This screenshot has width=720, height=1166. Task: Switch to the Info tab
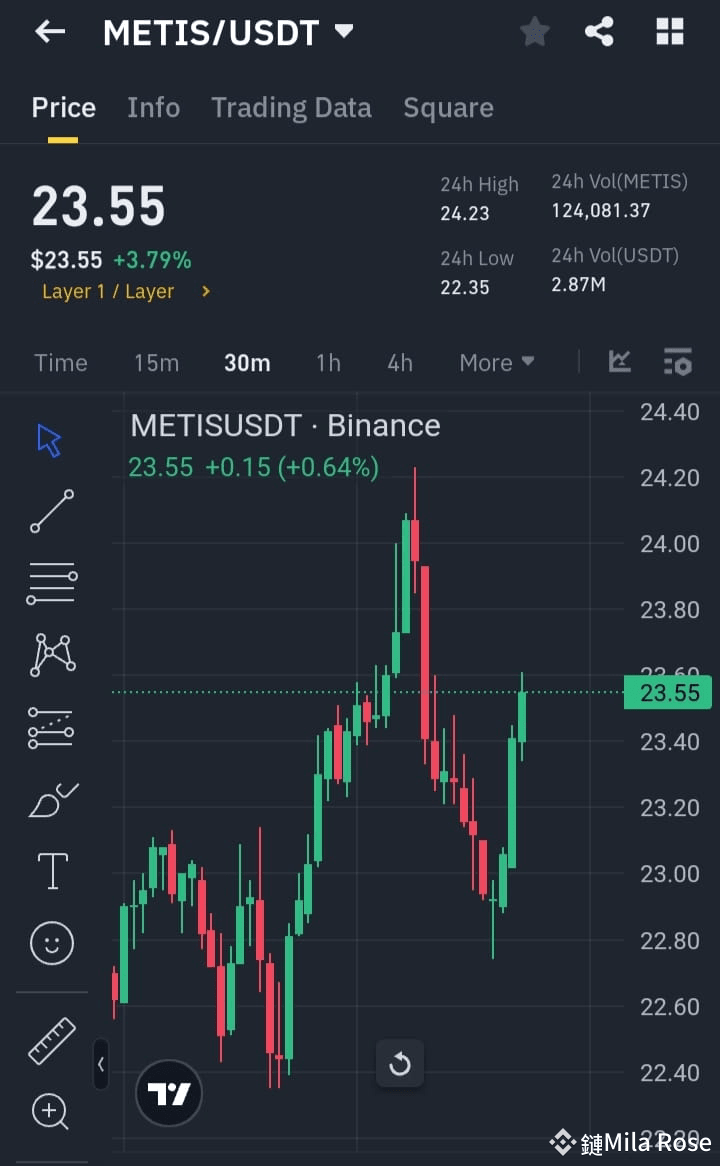[153, 107]
